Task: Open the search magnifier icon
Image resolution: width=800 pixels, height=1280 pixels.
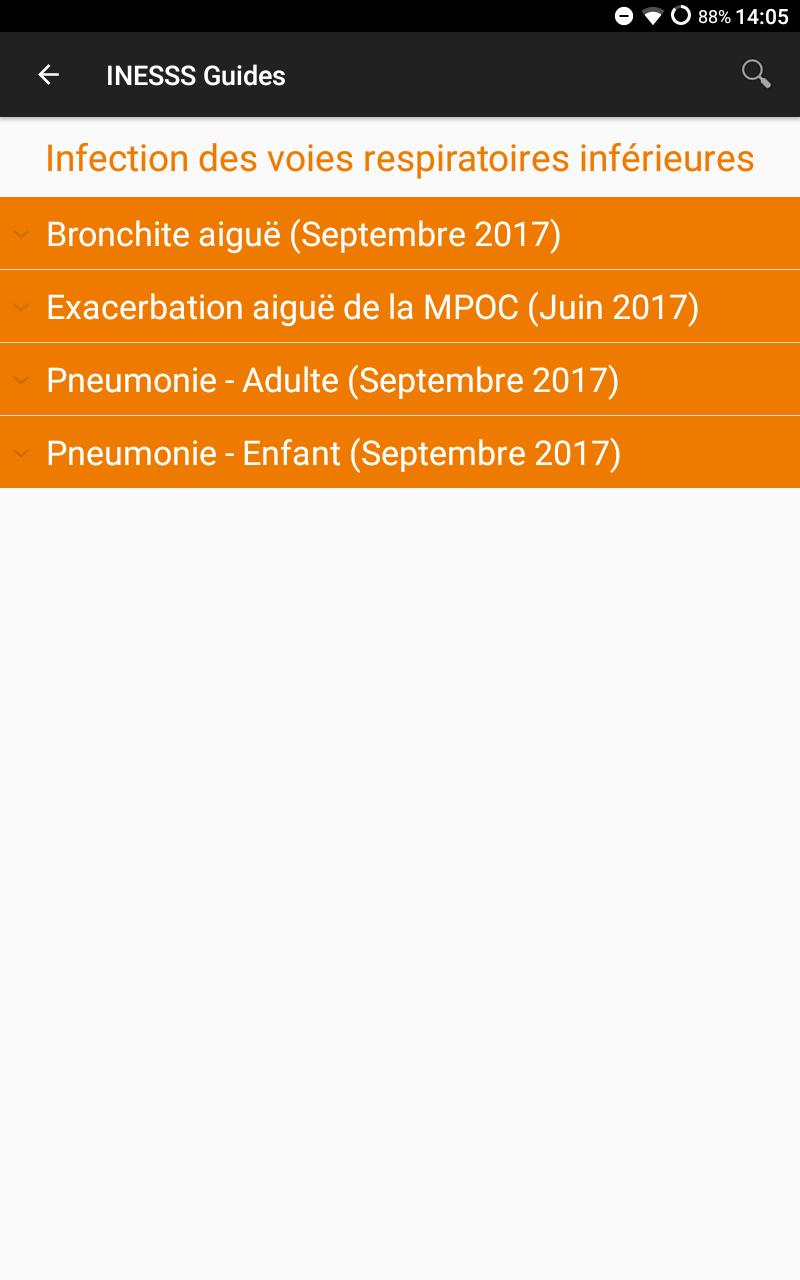Action: (x=756, y=74)
